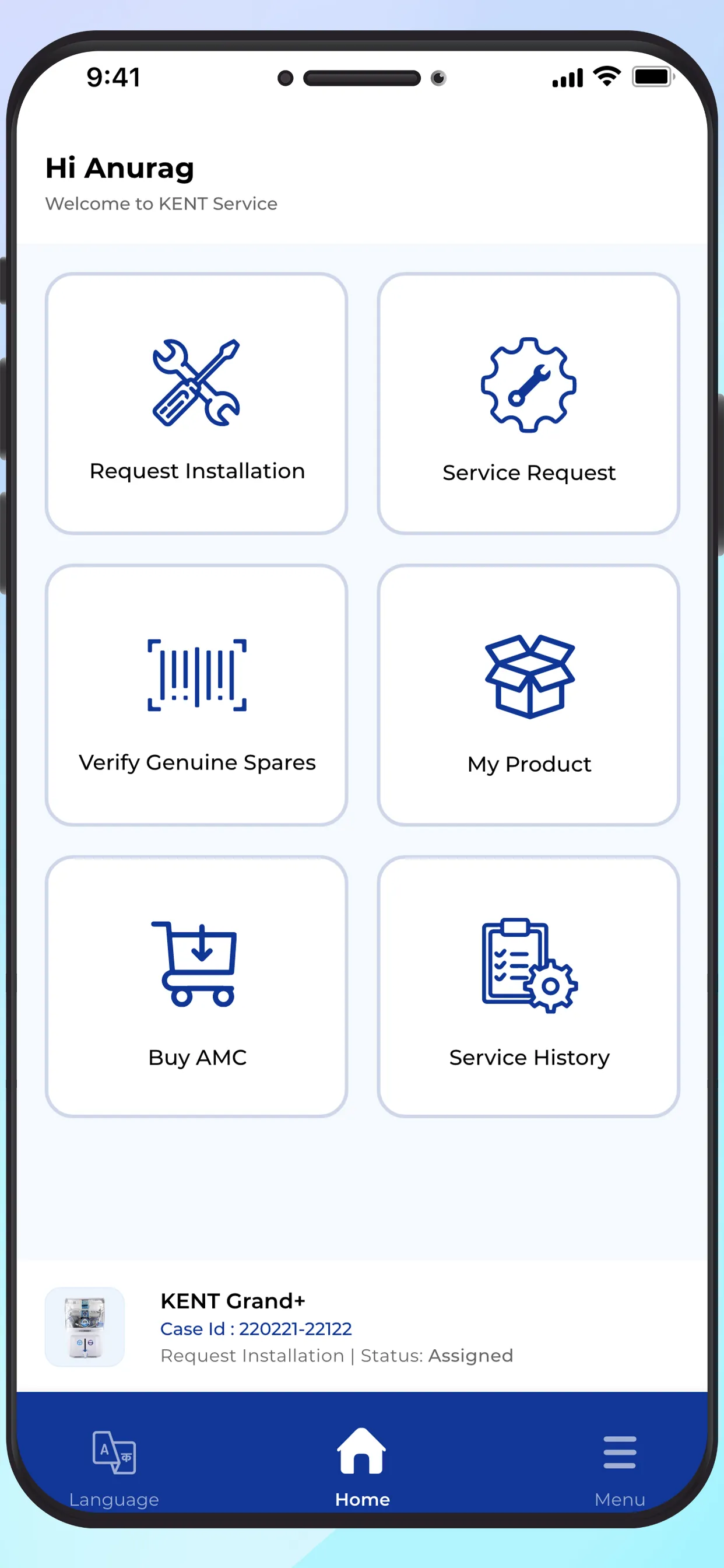
Task: Open the KENT Grand+ case row
Action: pos(336,1328)
